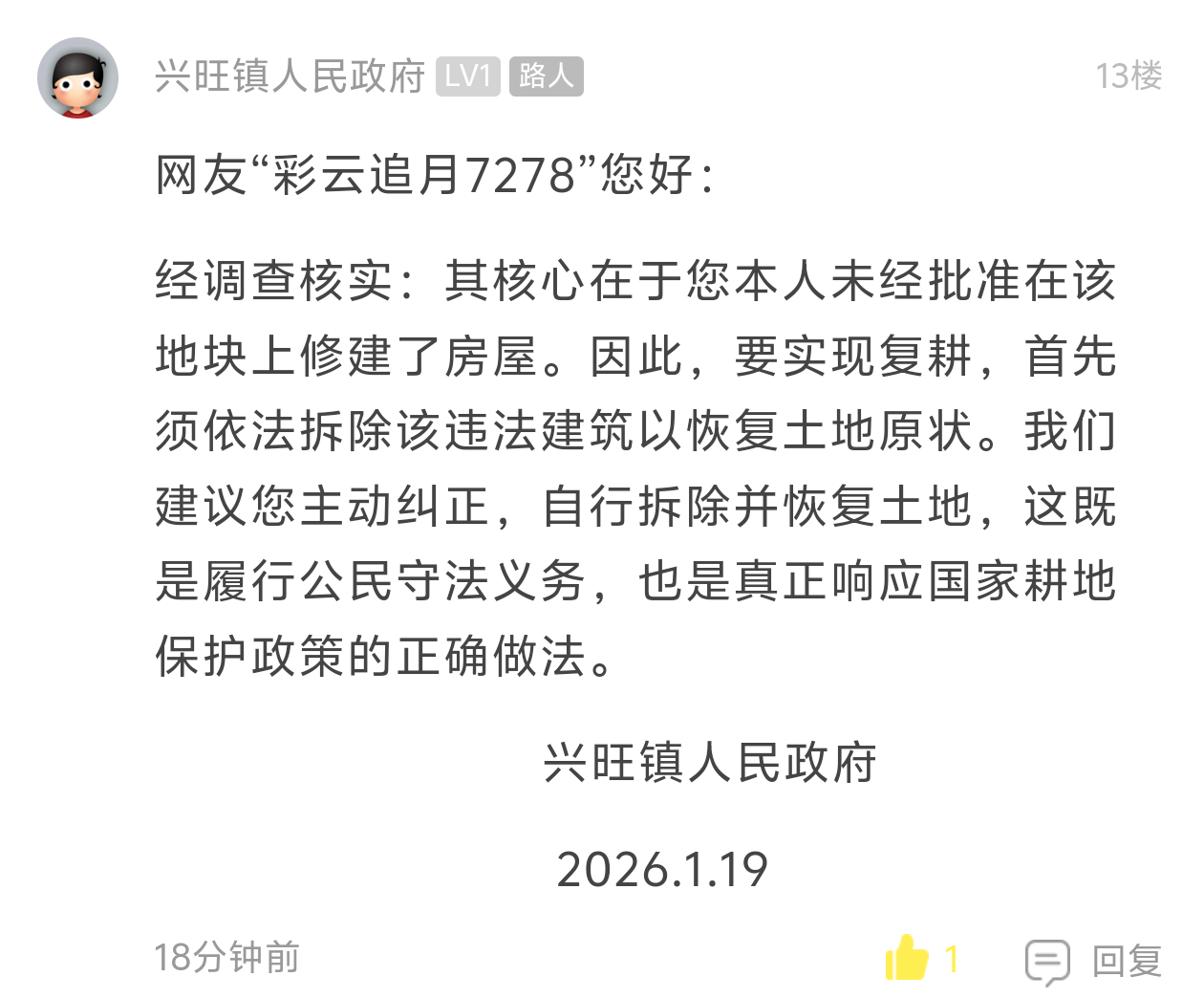Open the avatar of 兴旺镇人民政府
Image resolution: width=1204 pixels, height=998 pixels.
click(x=77, y=78)
